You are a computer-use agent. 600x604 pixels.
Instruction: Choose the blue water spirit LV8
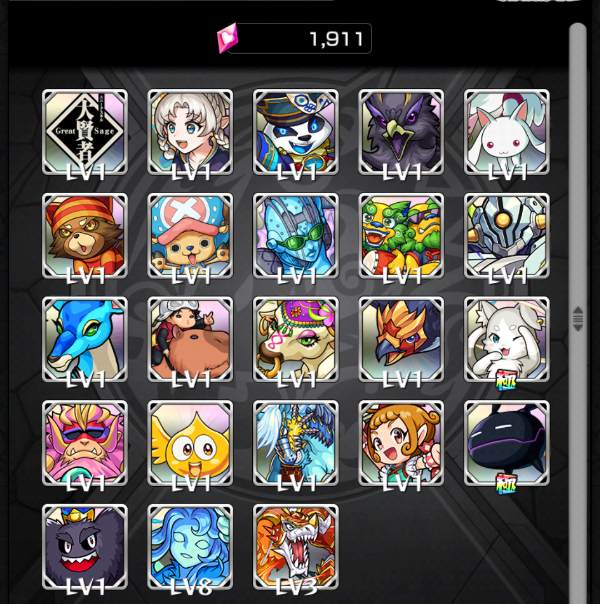[190, 547]
